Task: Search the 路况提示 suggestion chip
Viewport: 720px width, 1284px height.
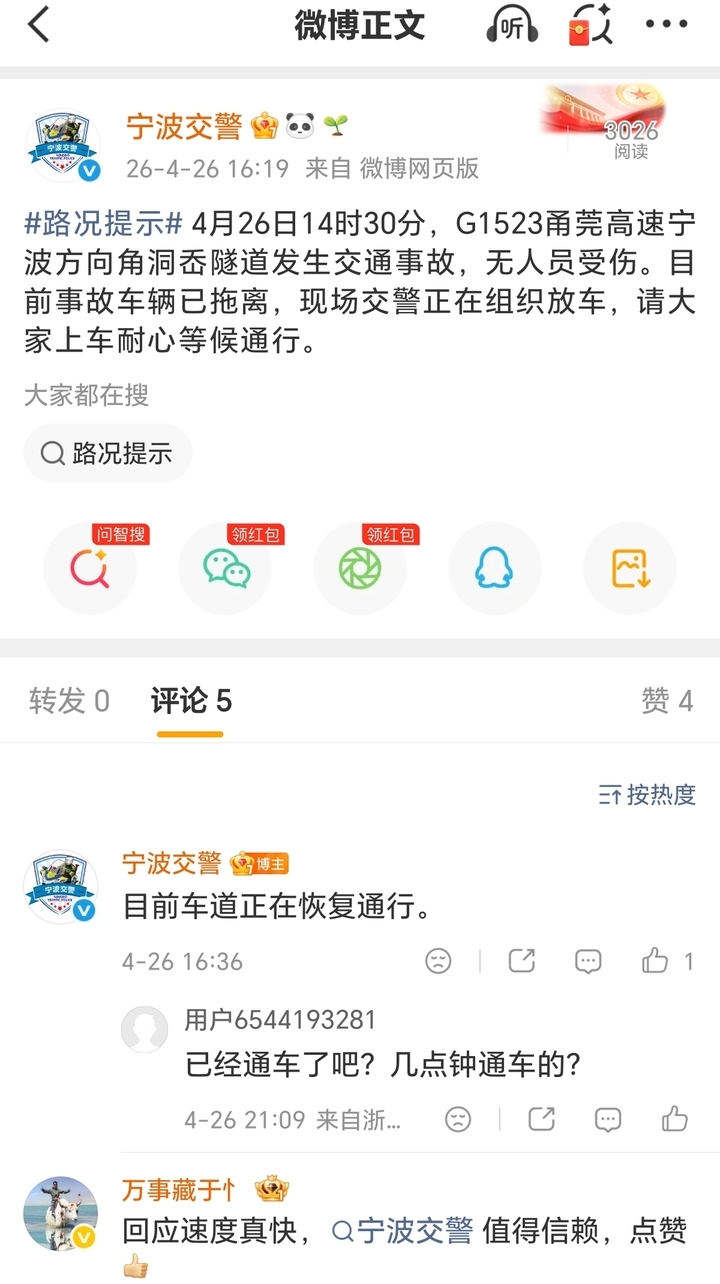Action: click(x=107, y=453)
